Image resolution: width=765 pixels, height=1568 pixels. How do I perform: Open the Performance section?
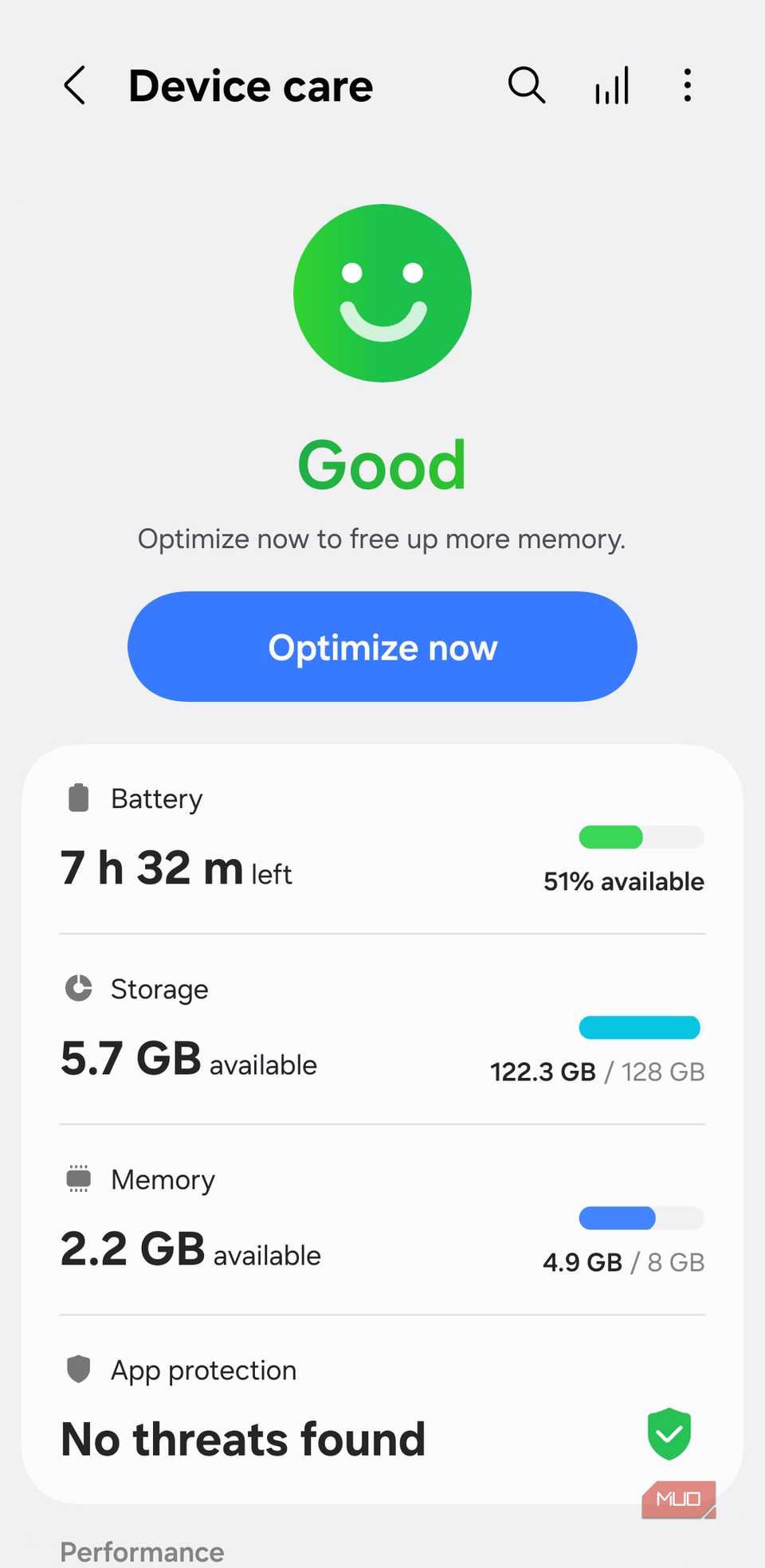click(x=141, y=1550)
